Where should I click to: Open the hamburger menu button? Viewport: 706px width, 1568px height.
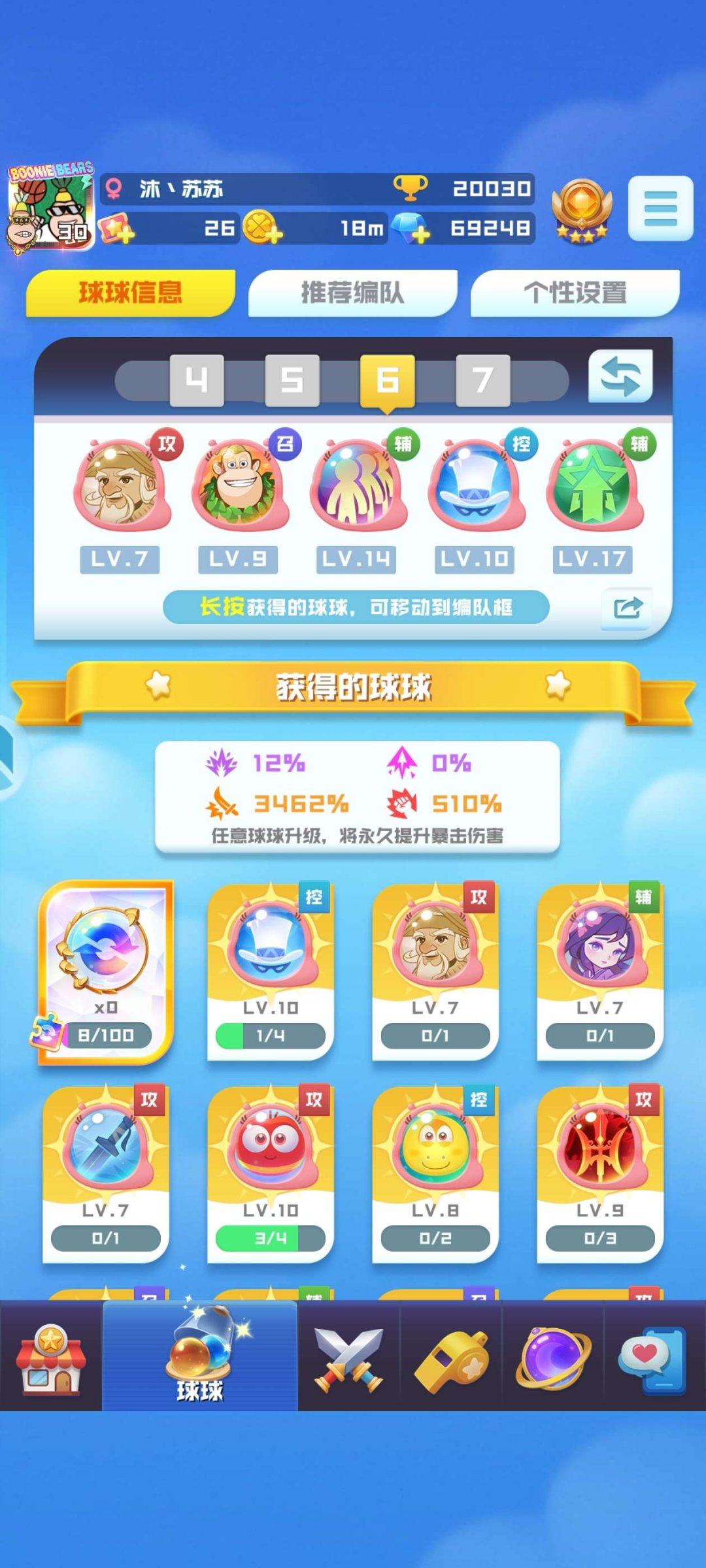point(660,208)
